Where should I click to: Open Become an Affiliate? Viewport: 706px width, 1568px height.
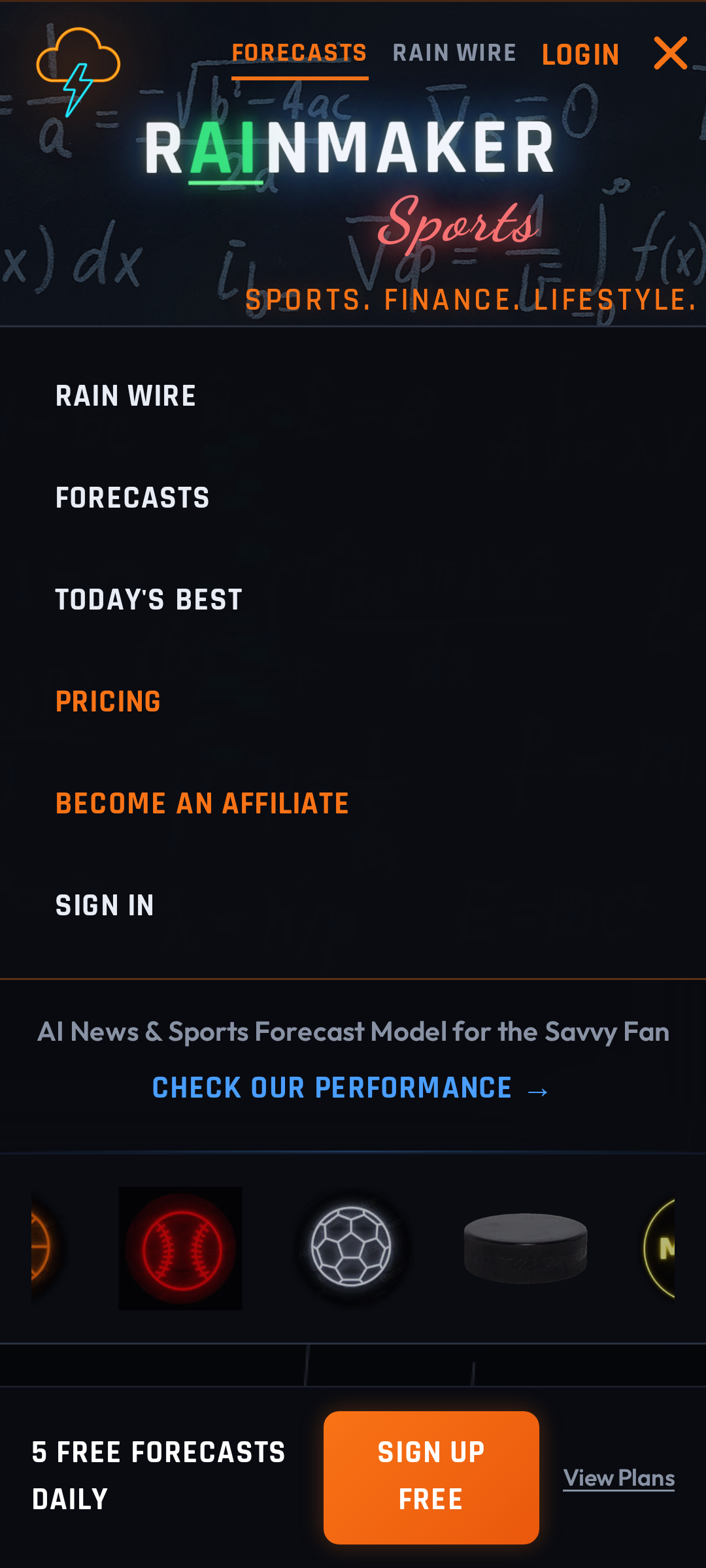tap(202, 804)
